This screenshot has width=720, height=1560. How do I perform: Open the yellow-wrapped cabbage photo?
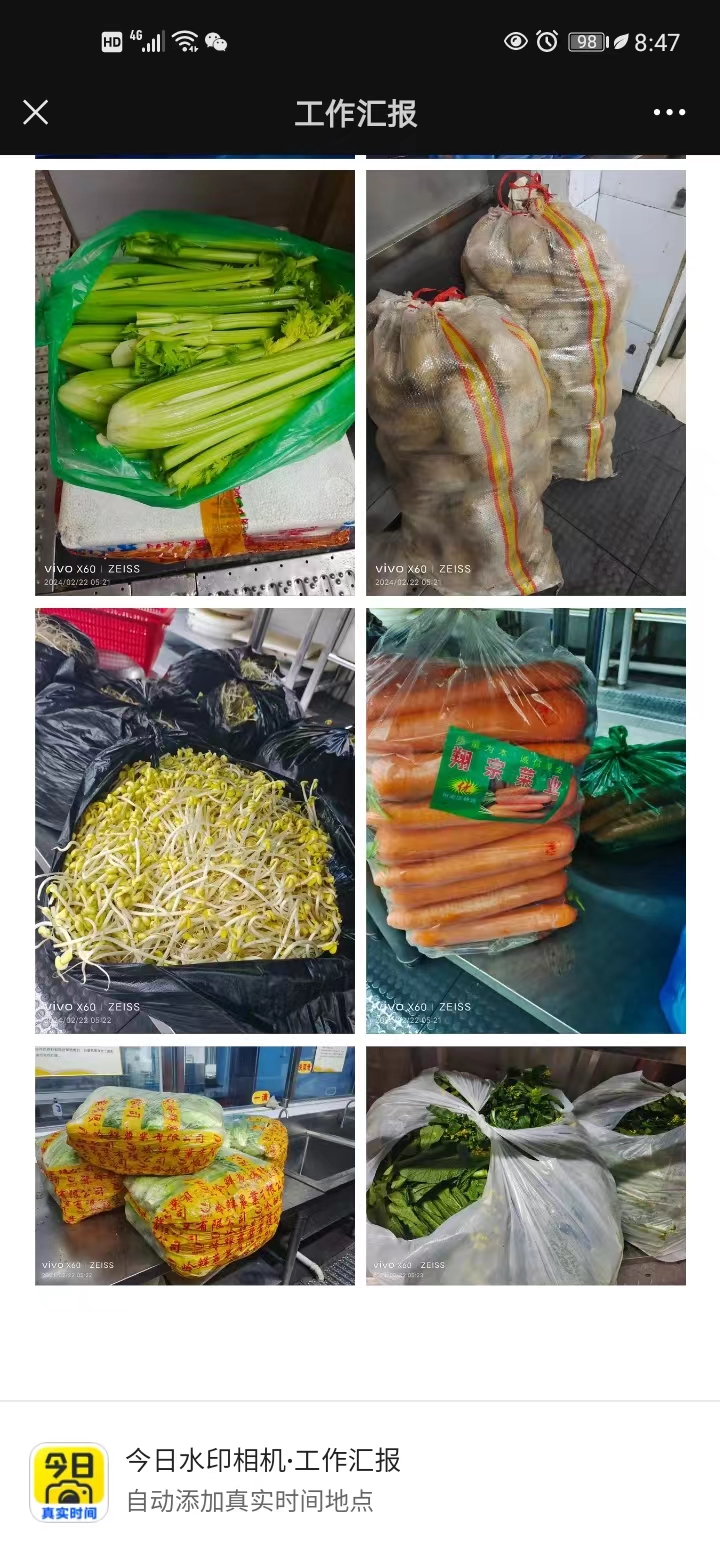195,1166
